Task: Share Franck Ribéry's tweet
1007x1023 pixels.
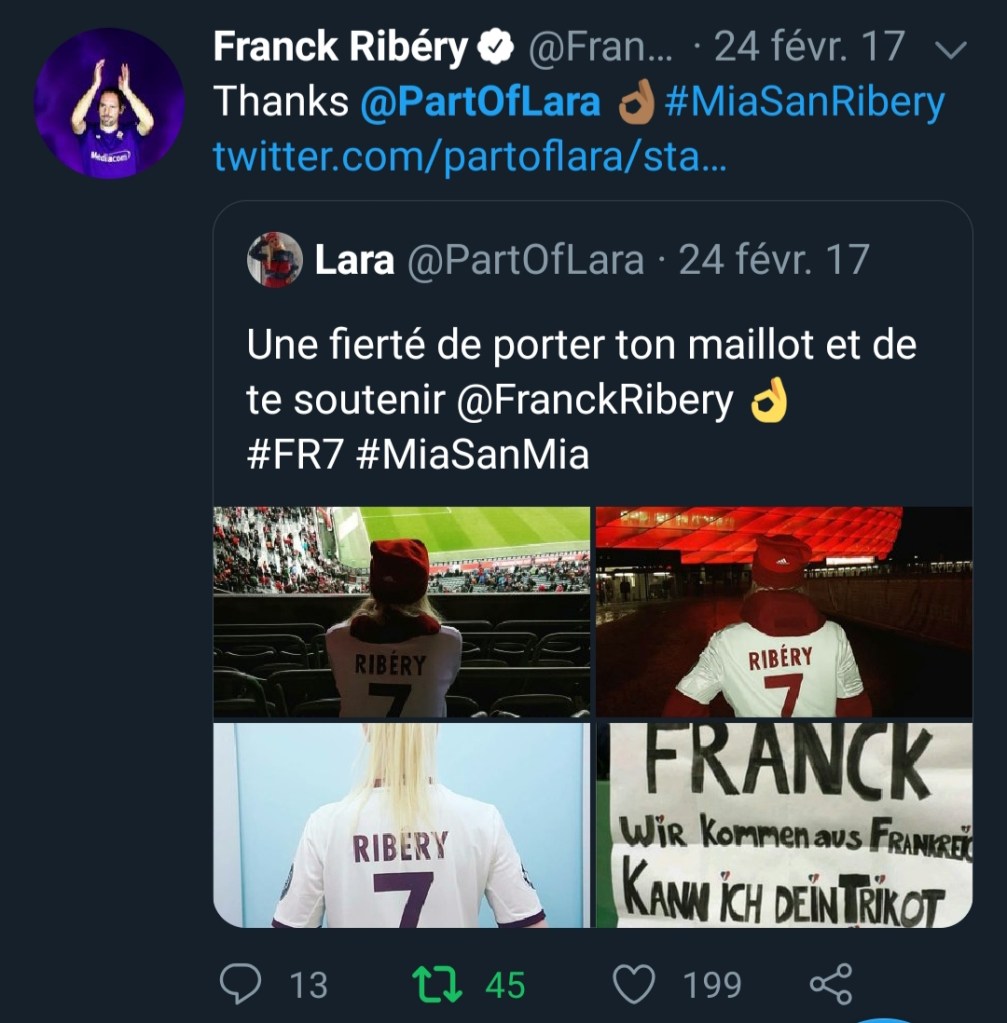Action: (x=830, y=984)
